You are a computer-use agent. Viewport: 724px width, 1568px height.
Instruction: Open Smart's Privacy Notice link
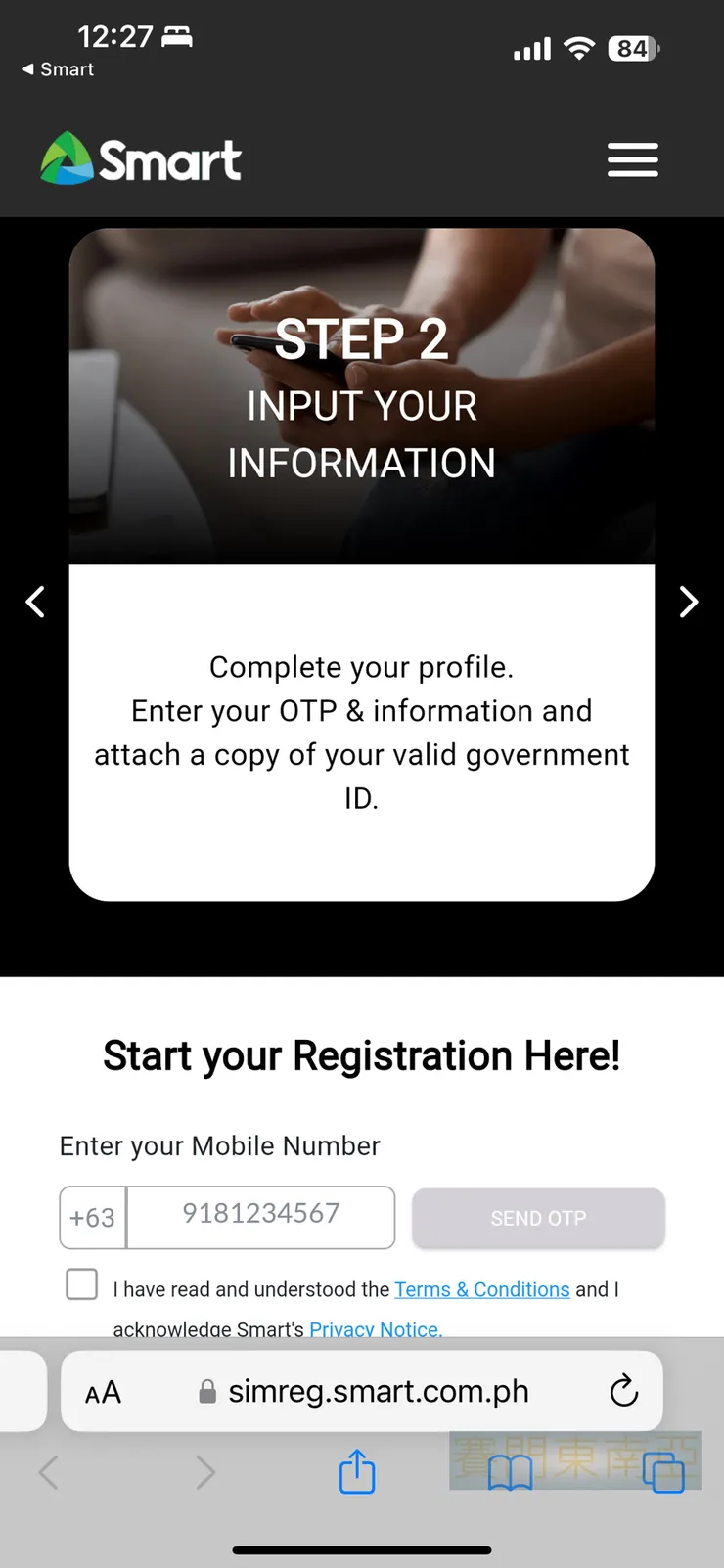pos(376,1328)
